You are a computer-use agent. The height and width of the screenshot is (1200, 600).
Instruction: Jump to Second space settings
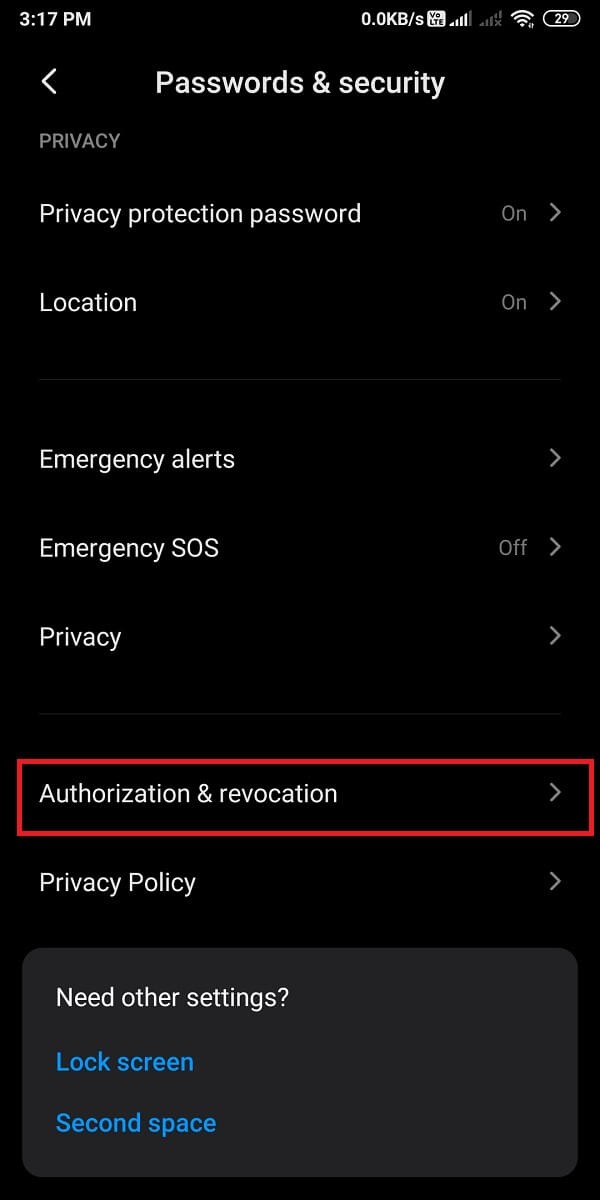tap(136, 1123)
